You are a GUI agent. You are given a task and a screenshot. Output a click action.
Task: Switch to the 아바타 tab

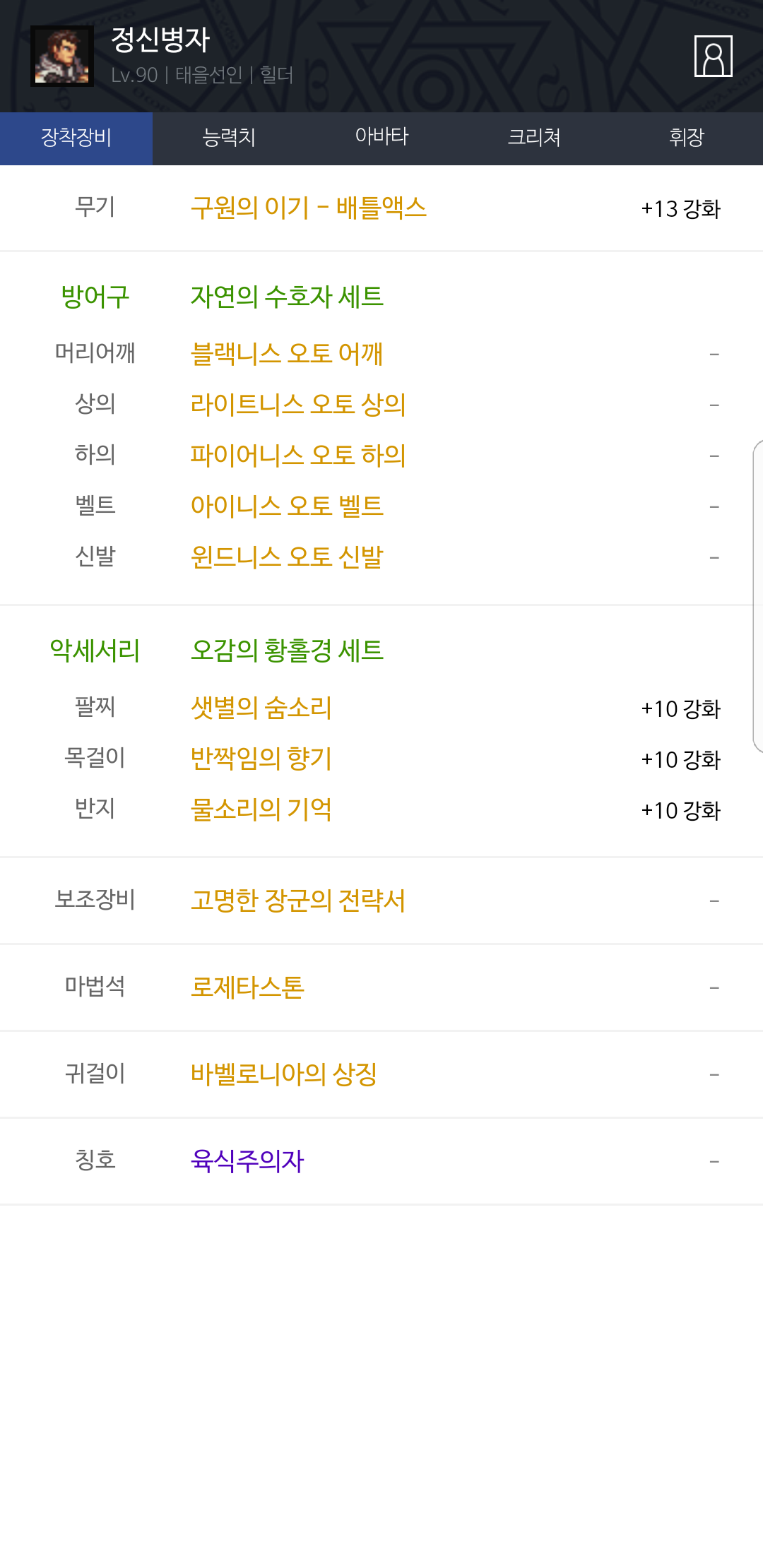tap(381, 138)
